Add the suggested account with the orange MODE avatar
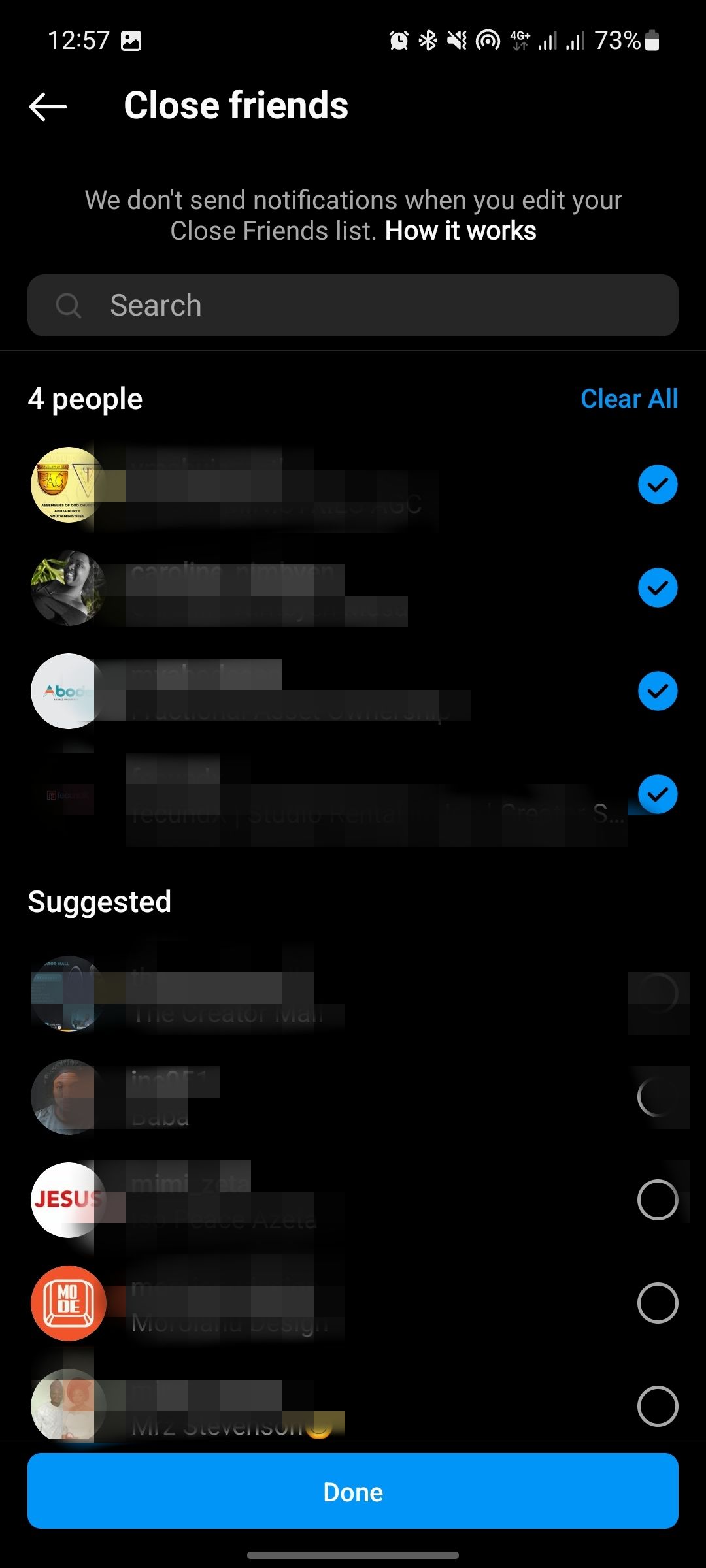Image resolution: width=706 pixels, height=1568 pixels. click(x=657, y=1303)
